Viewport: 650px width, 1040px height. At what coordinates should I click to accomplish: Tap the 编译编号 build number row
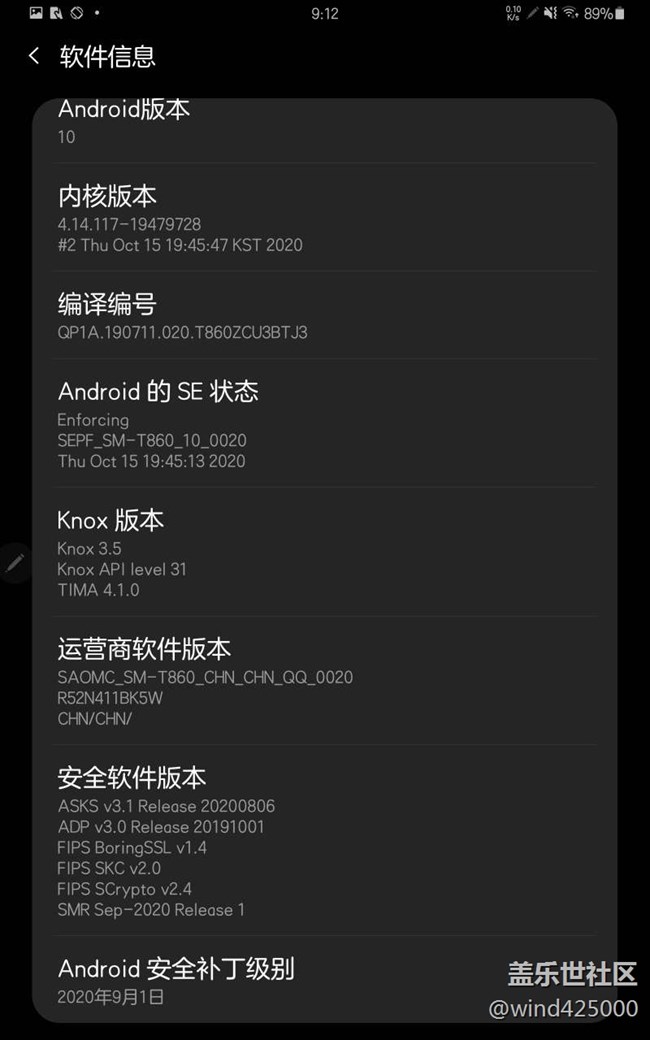[x=325, y=316]
